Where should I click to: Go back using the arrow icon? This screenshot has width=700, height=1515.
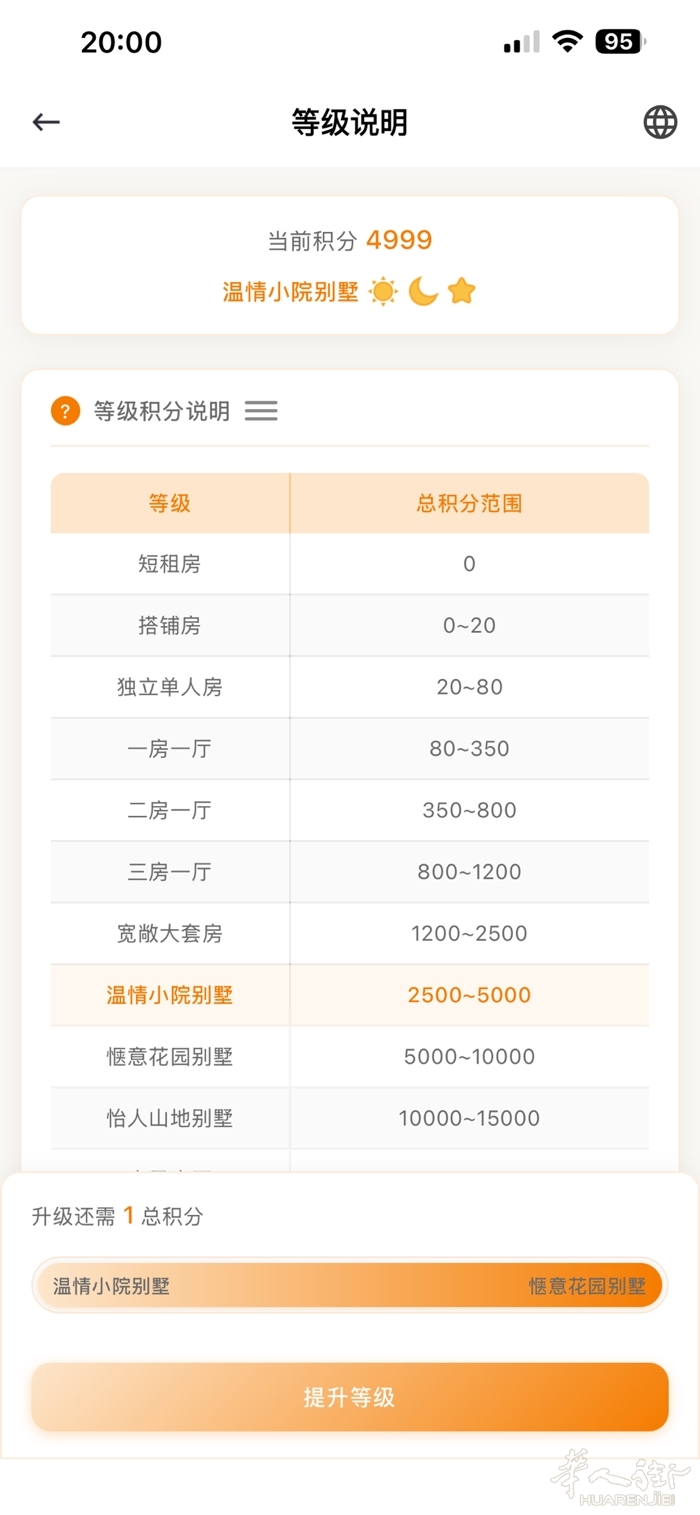[x=46, y=122]
